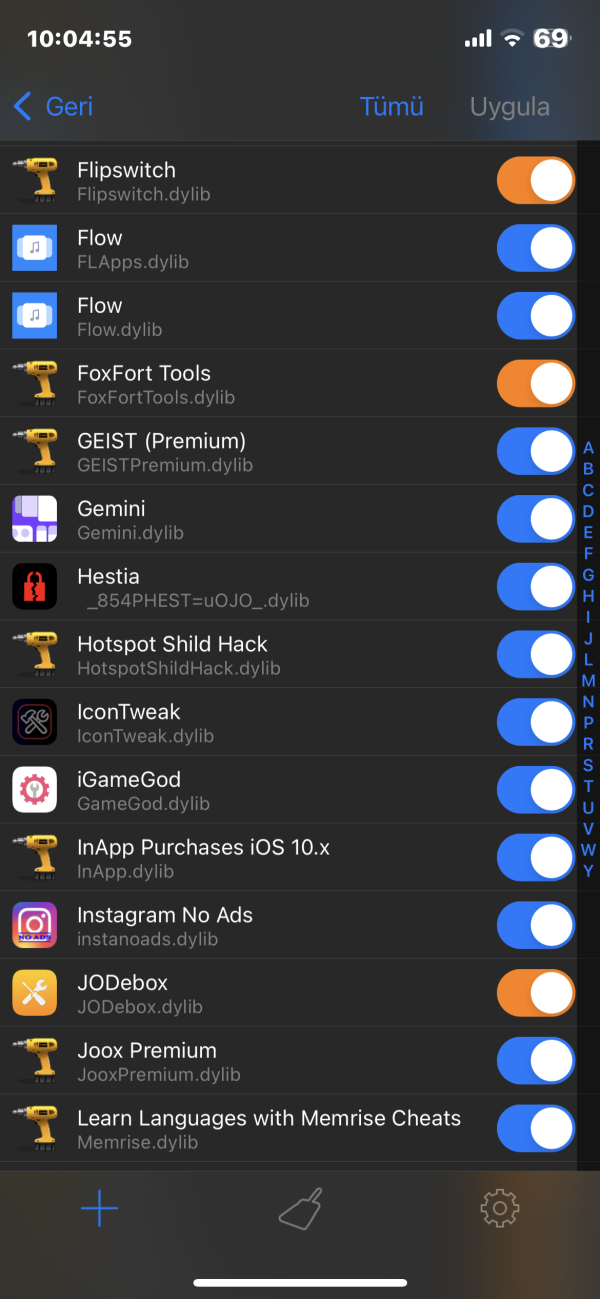Disable Instagram No Ads
Image resolution: width=600 pixels, height=1299 pixels.
[x=535, y=926]
